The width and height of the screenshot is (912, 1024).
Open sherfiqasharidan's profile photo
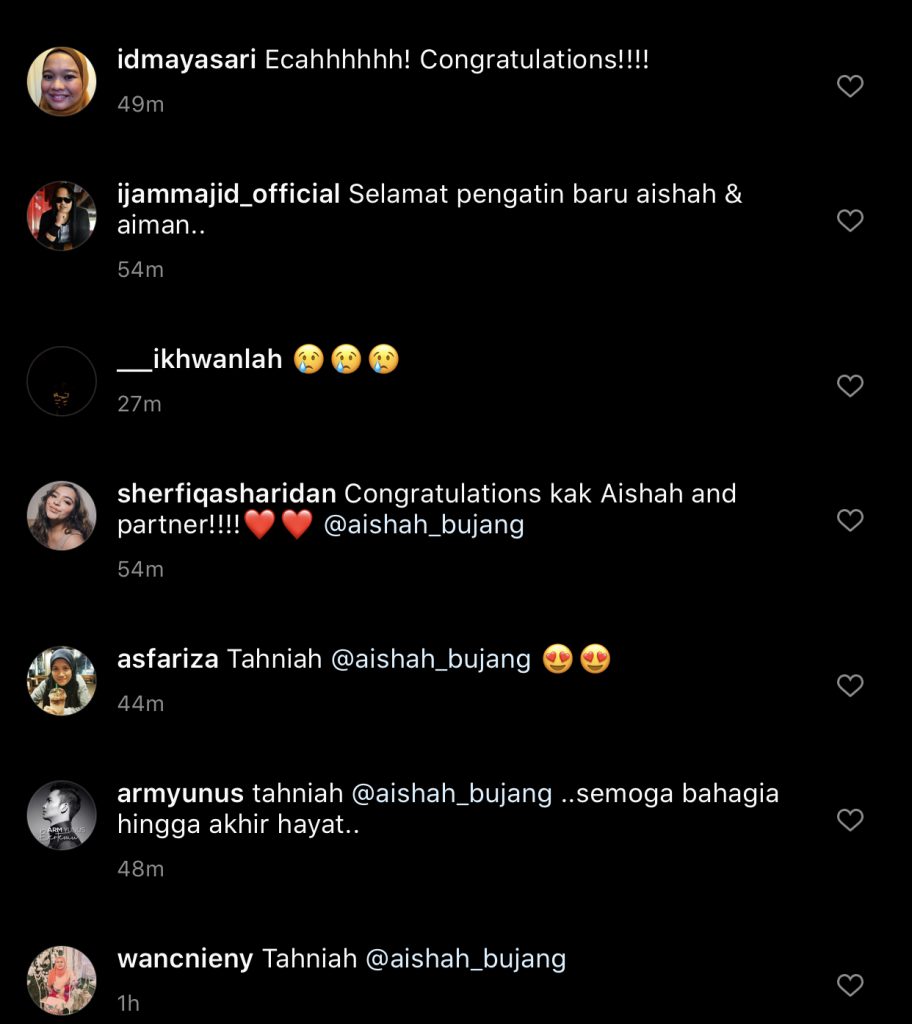tap(61, 516)
